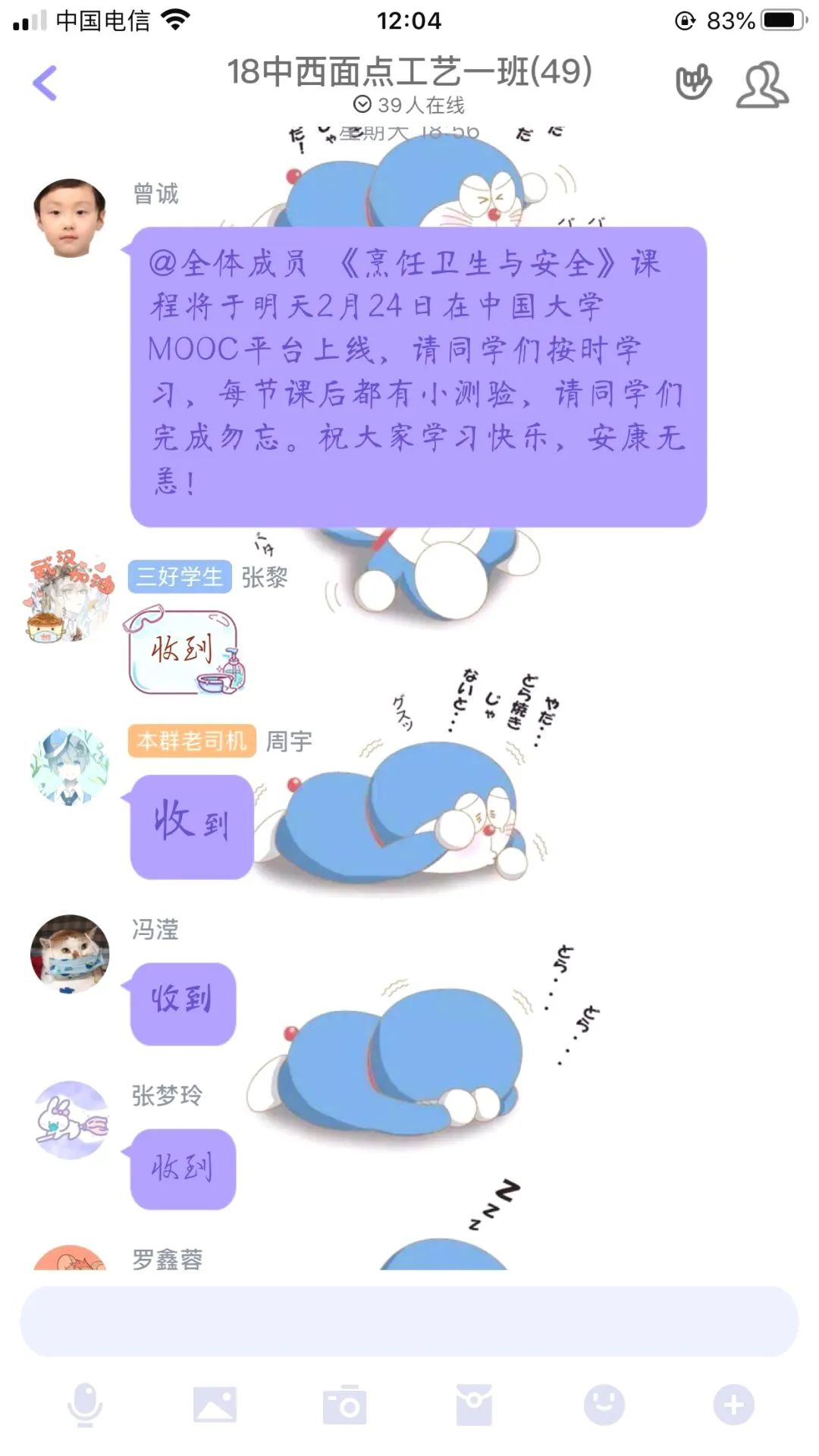819x1456 pixels.
Task: Open the camera to take photo
Action: 345,1404
